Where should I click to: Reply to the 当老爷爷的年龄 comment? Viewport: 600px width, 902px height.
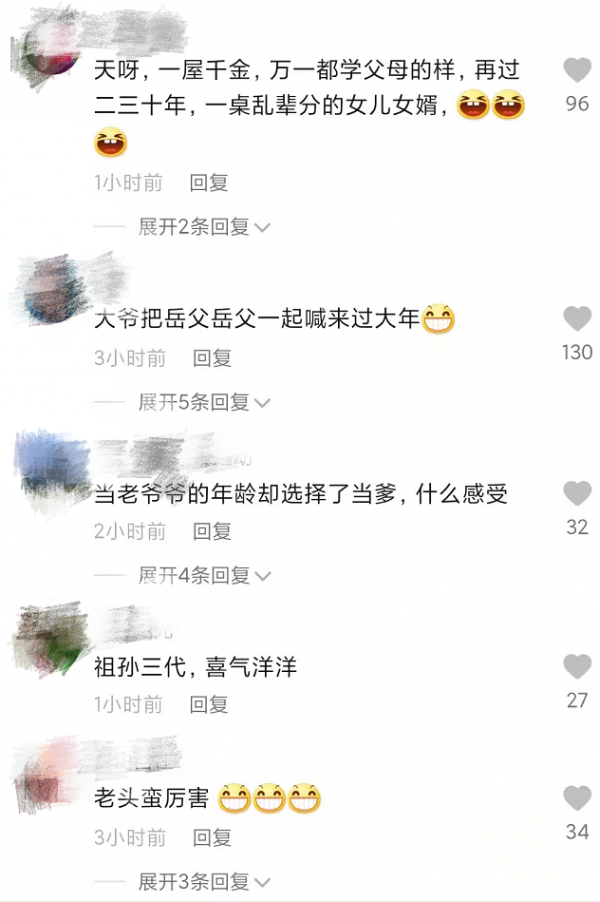point(212,531)
